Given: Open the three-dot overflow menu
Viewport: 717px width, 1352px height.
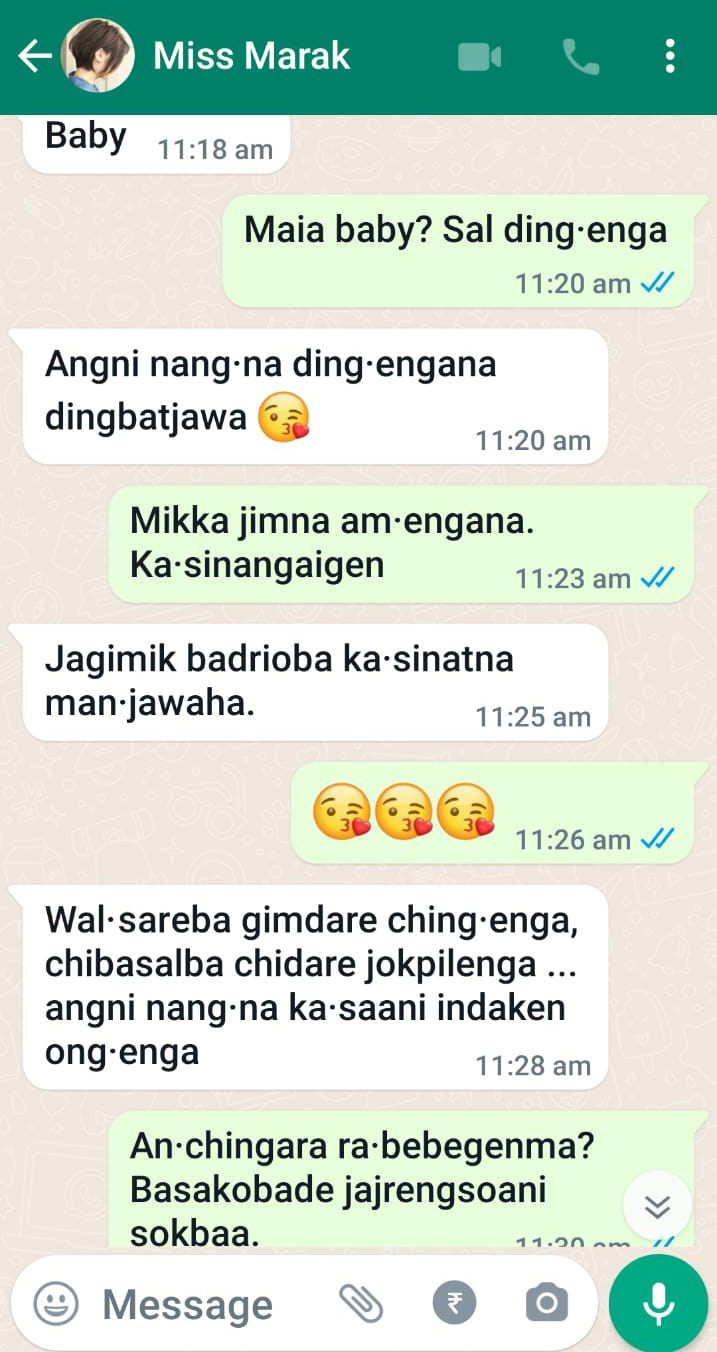Looking at the screenshot, I should click(669, 57).
